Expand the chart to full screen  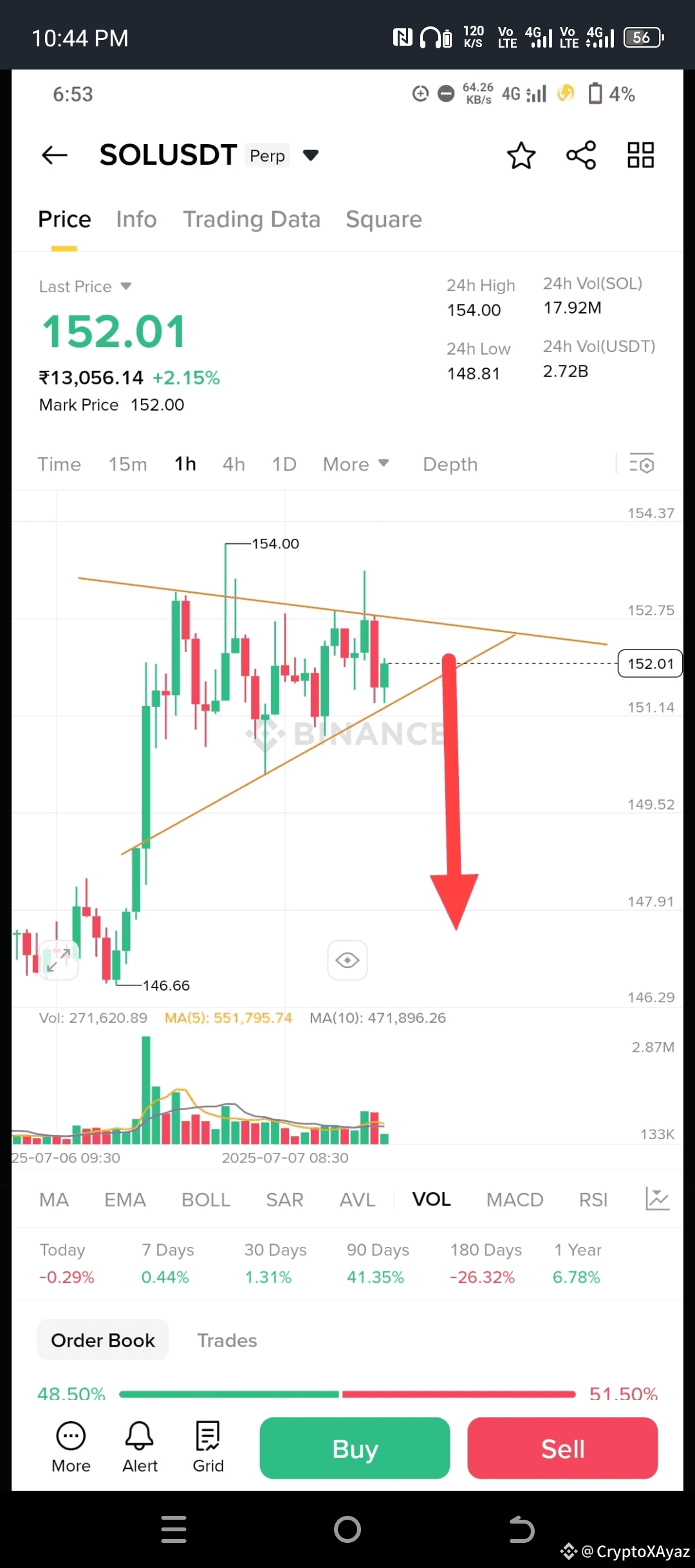59,960
